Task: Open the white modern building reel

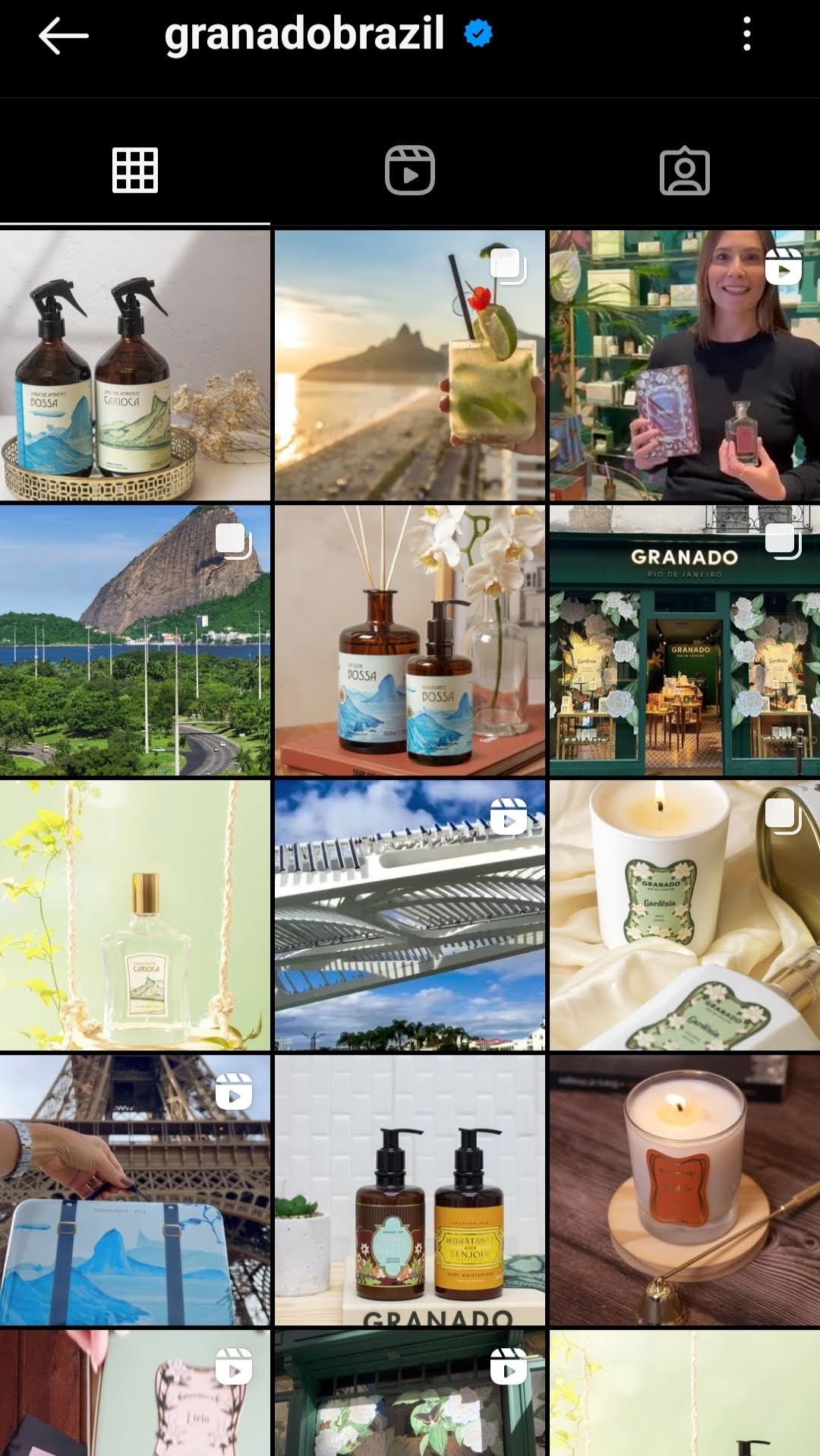Action: point(410,916)
